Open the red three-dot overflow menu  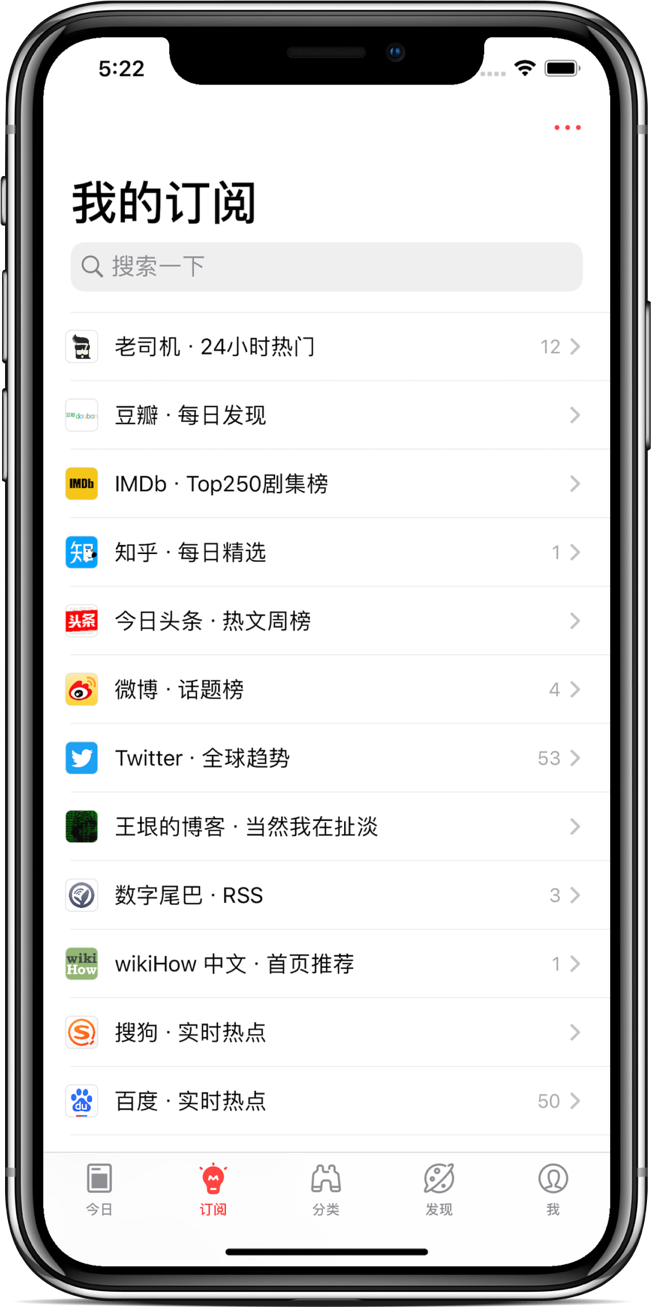567,128
